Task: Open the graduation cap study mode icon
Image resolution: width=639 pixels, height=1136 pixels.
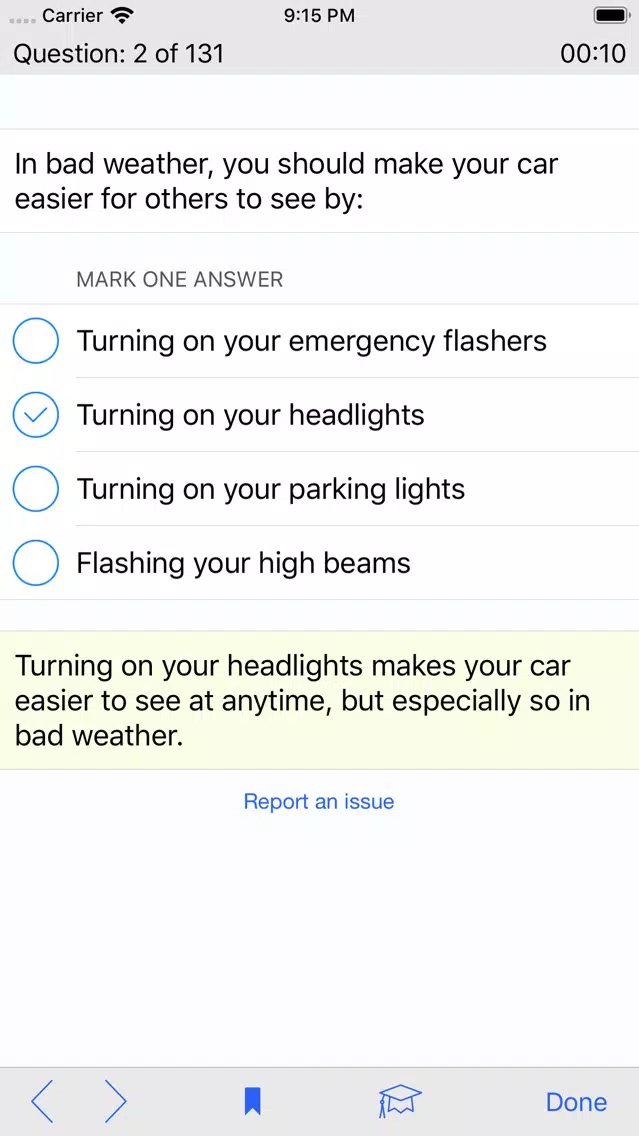Action: point(400,1101)
